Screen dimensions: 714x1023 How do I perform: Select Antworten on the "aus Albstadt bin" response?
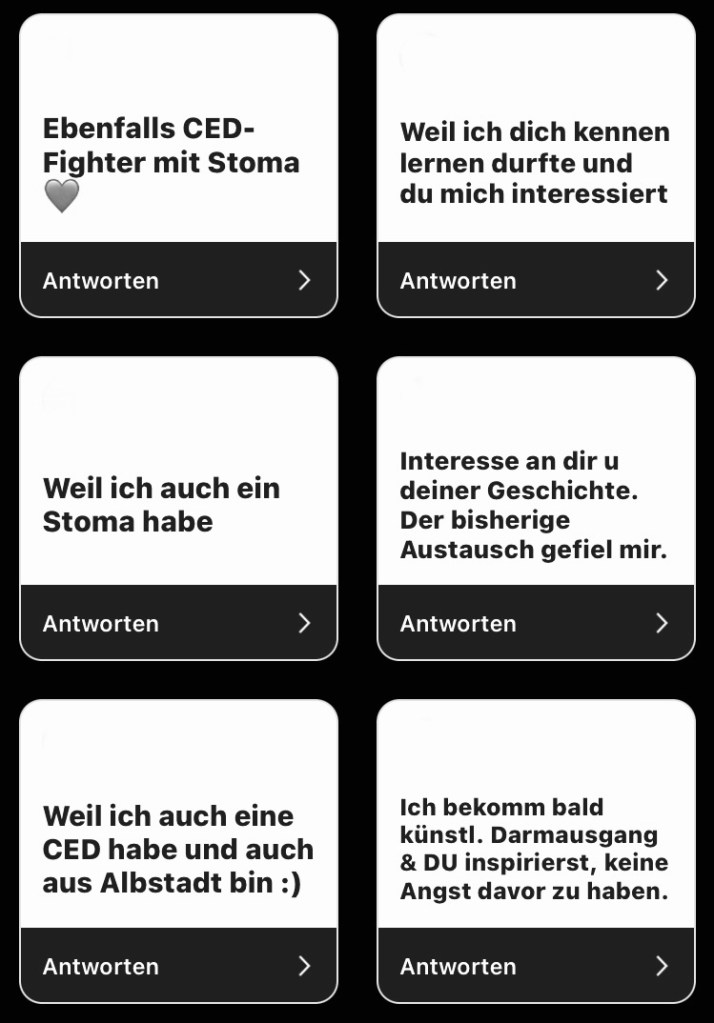coord(178,967)
